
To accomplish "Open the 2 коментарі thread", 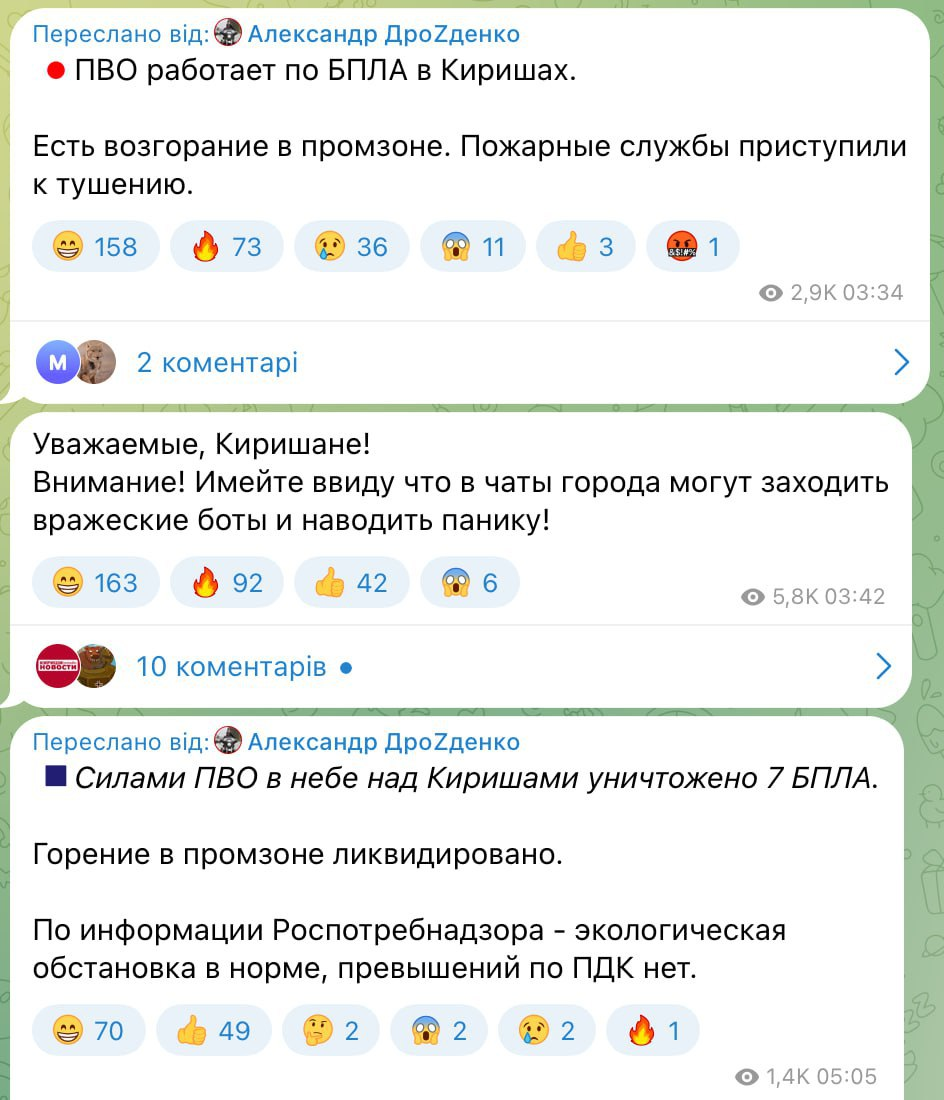I will tap(217, 362).
